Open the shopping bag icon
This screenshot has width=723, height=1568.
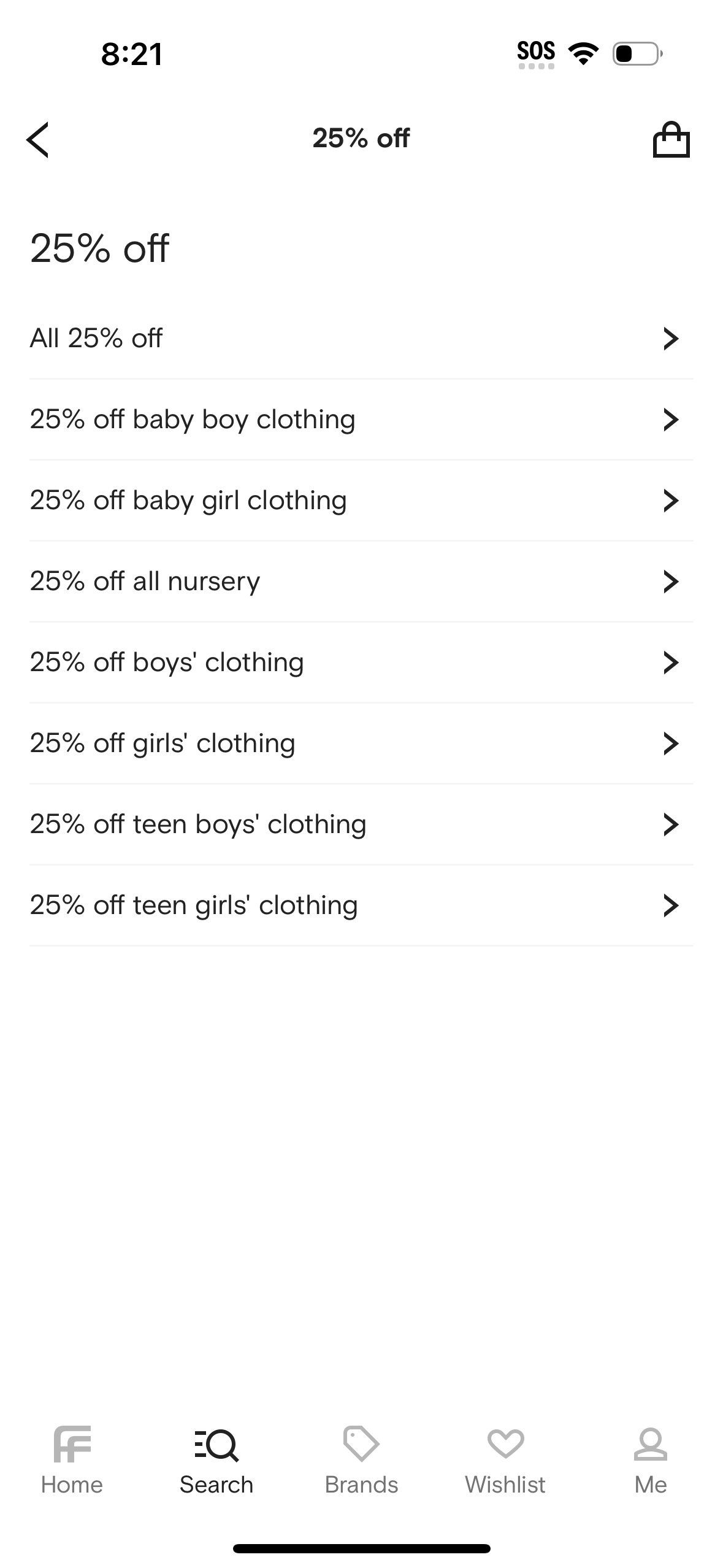click(x=673, y=139)
